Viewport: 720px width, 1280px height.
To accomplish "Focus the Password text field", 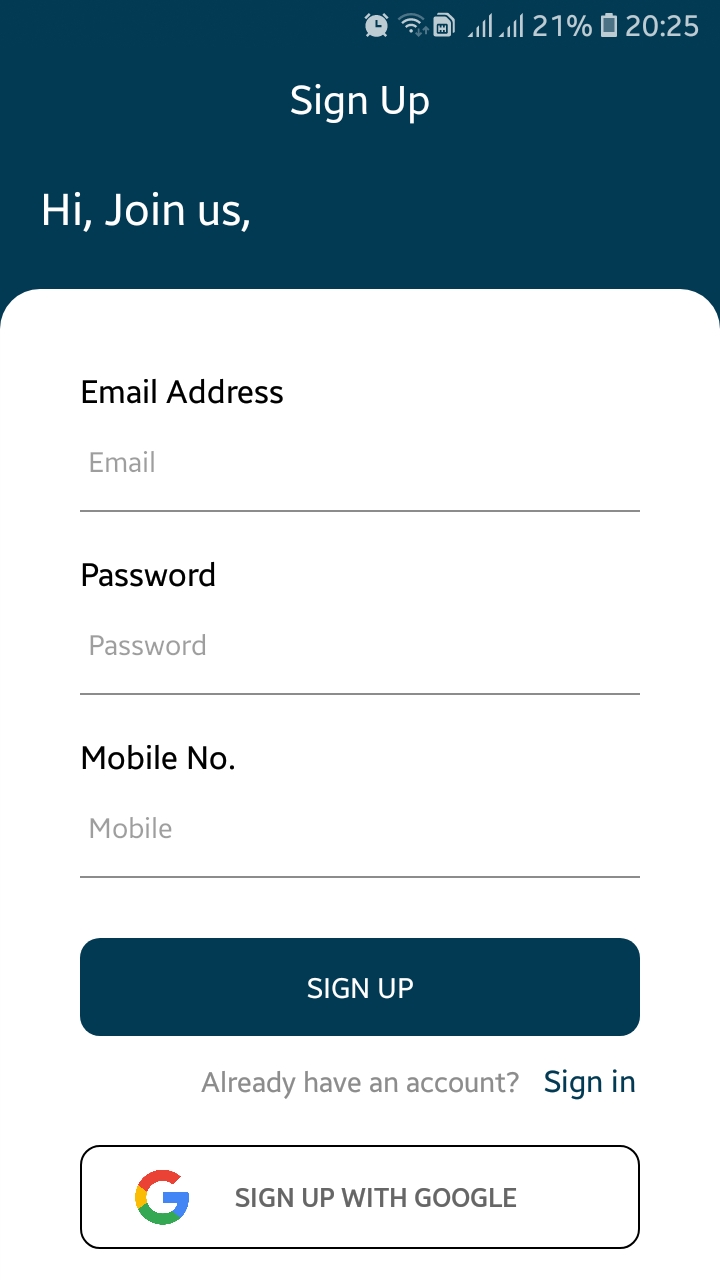I will click(x=360, y=648).
